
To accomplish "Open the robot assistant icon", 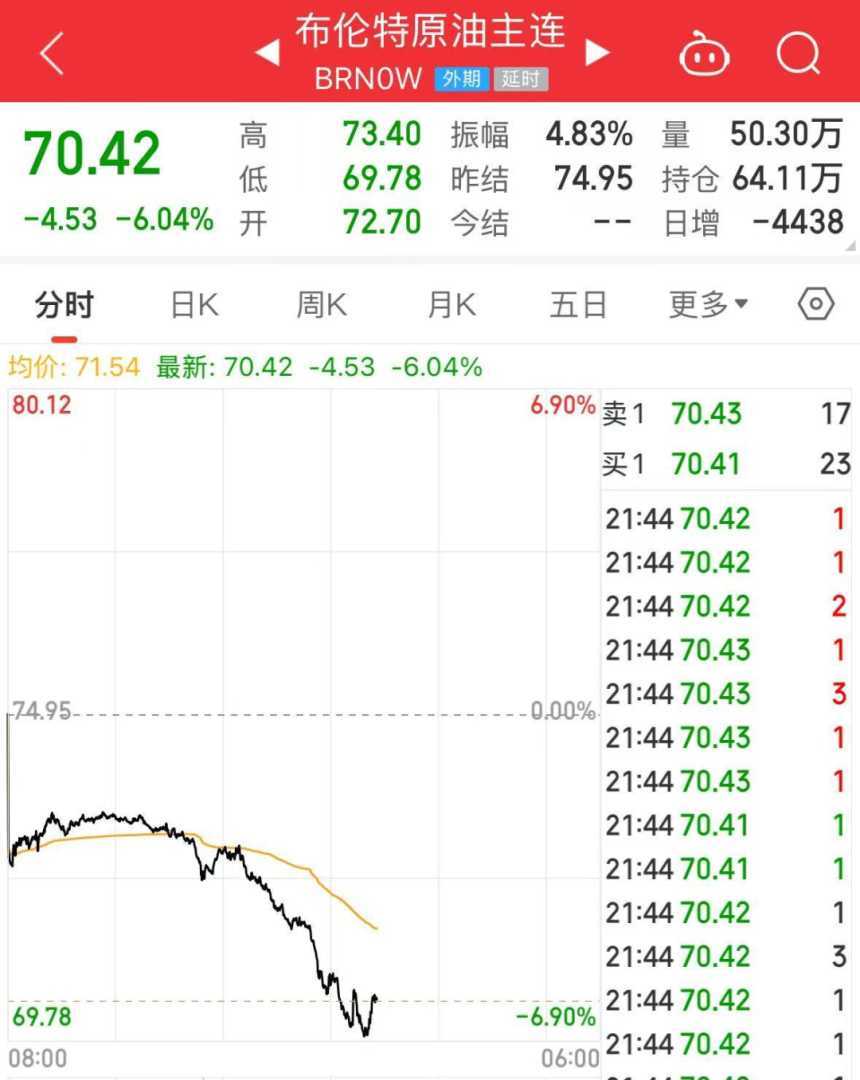I will [x=704, y=53].
